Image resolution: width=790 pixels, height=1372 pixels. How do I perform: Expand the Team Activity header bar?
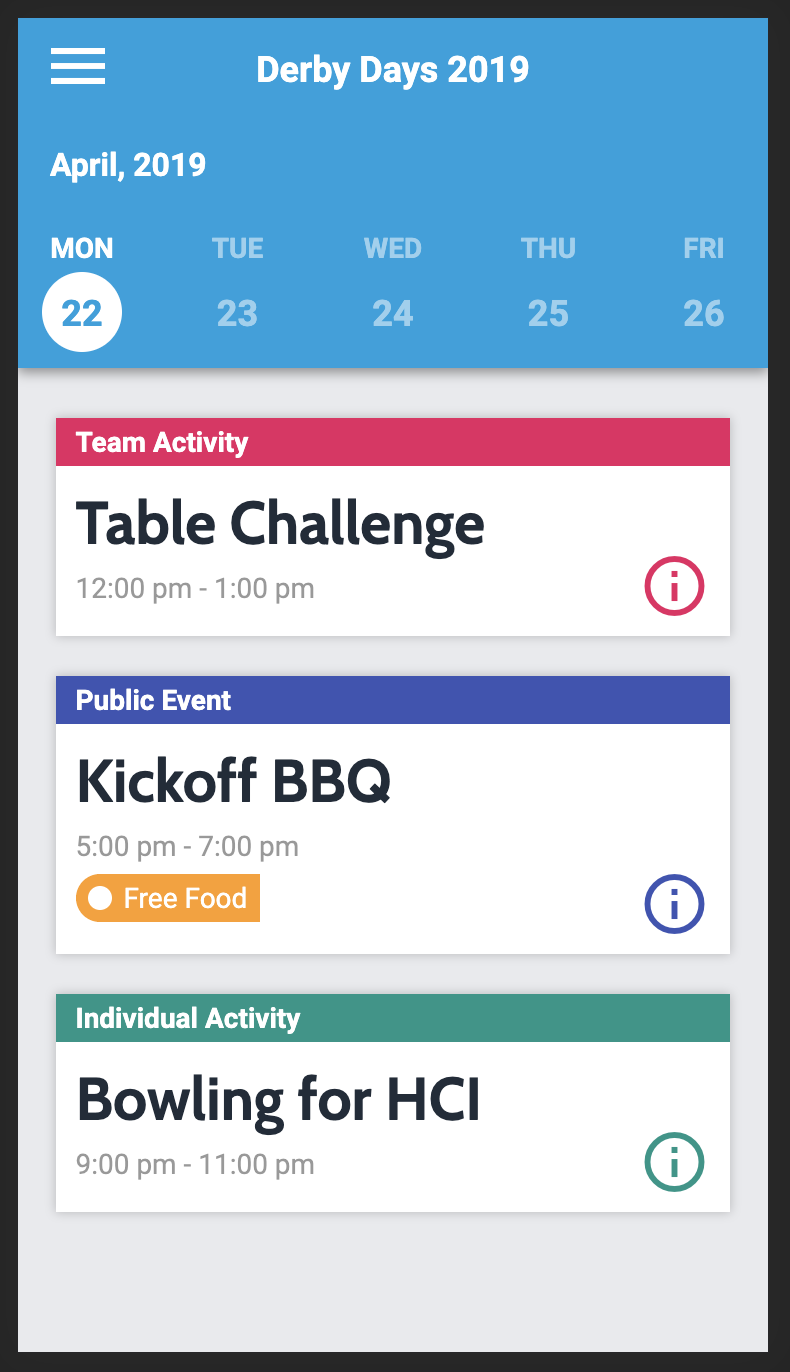tap(393, 441)
